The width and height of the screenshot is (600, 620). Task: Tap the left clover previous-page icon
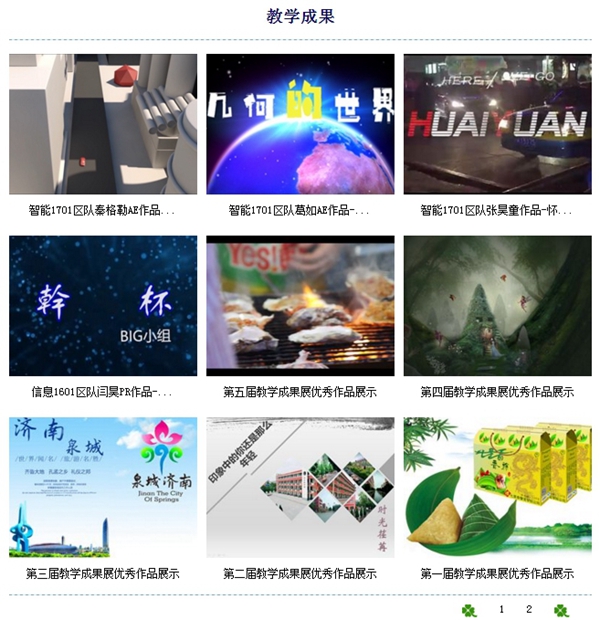pos(469,610)
